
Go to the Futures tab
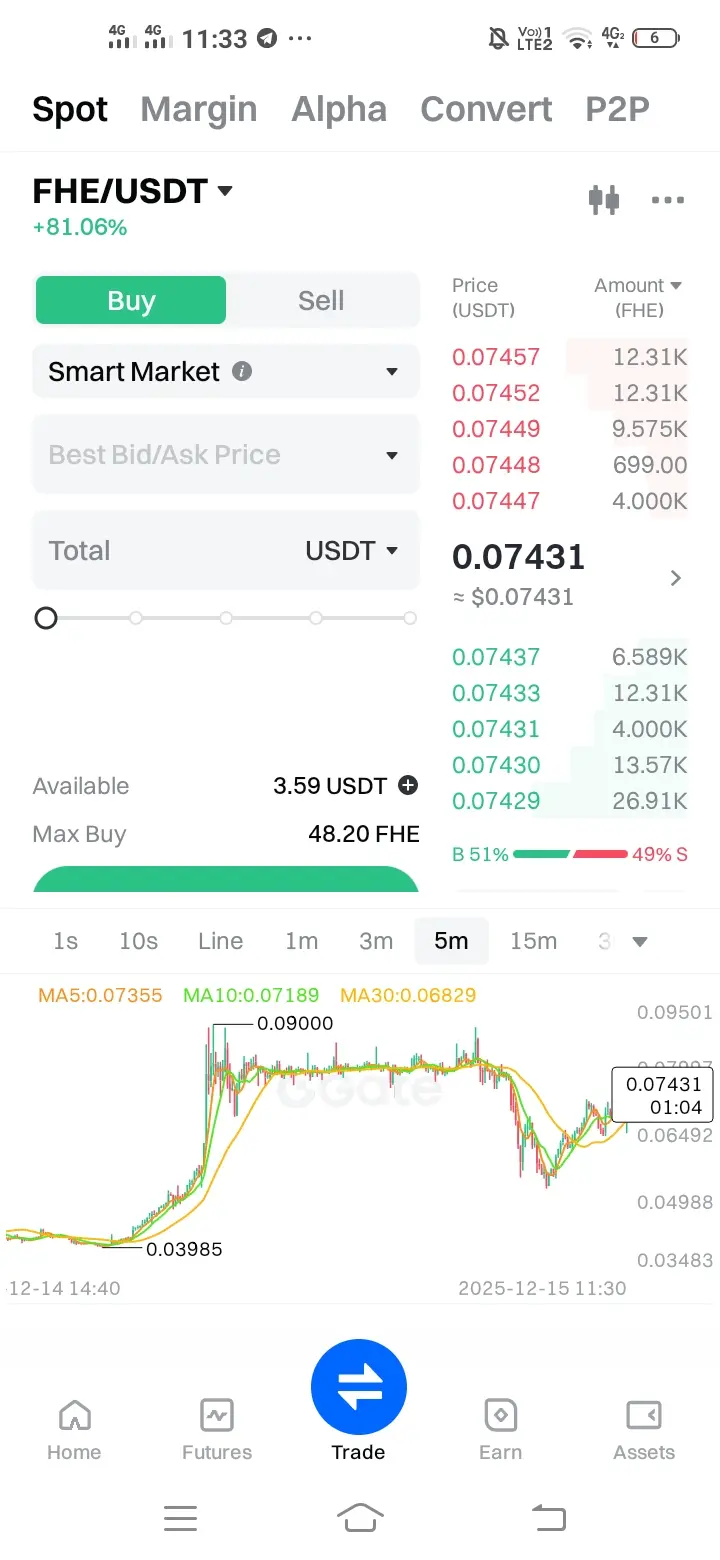tap(217, 1430)
